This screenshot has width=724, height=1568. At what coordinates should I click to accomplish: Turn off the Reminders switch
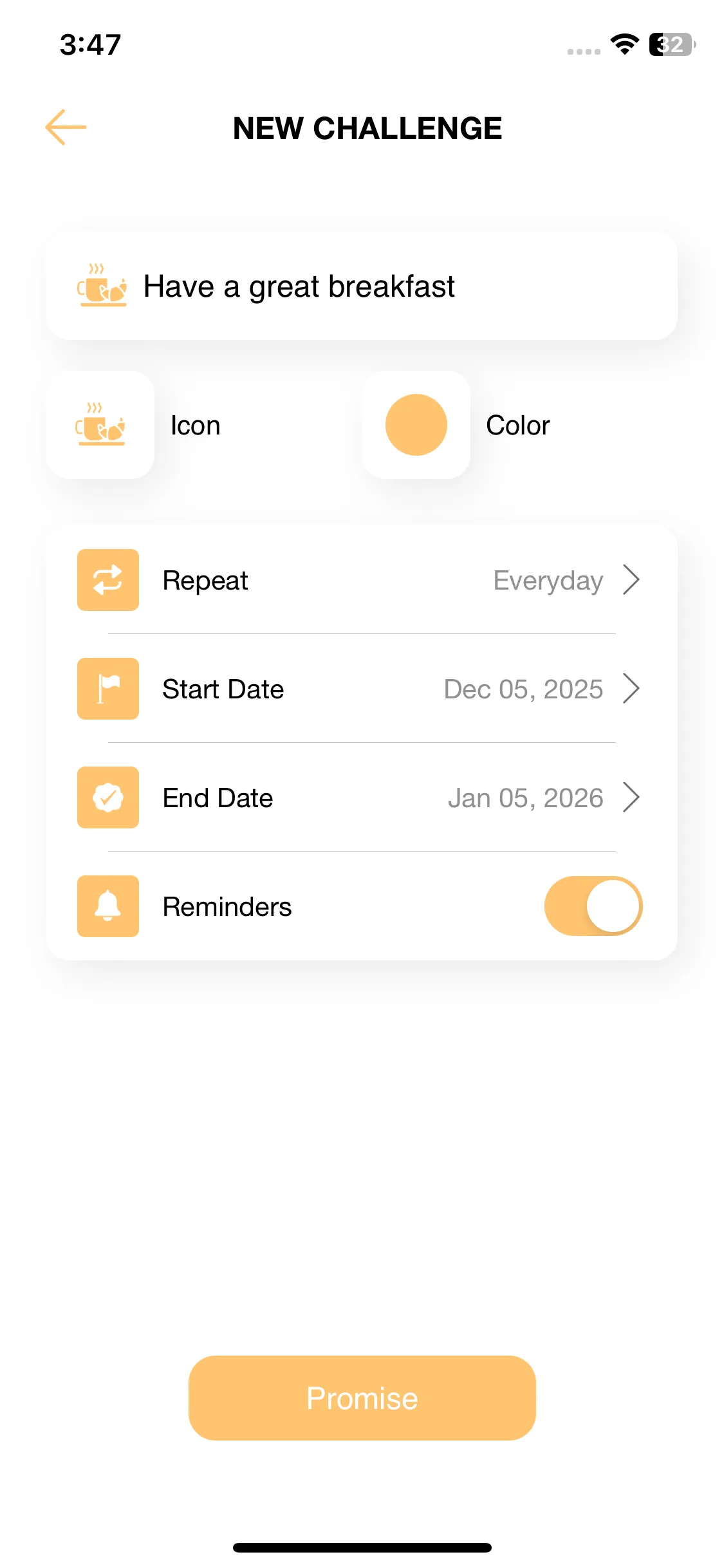point(593,906)
